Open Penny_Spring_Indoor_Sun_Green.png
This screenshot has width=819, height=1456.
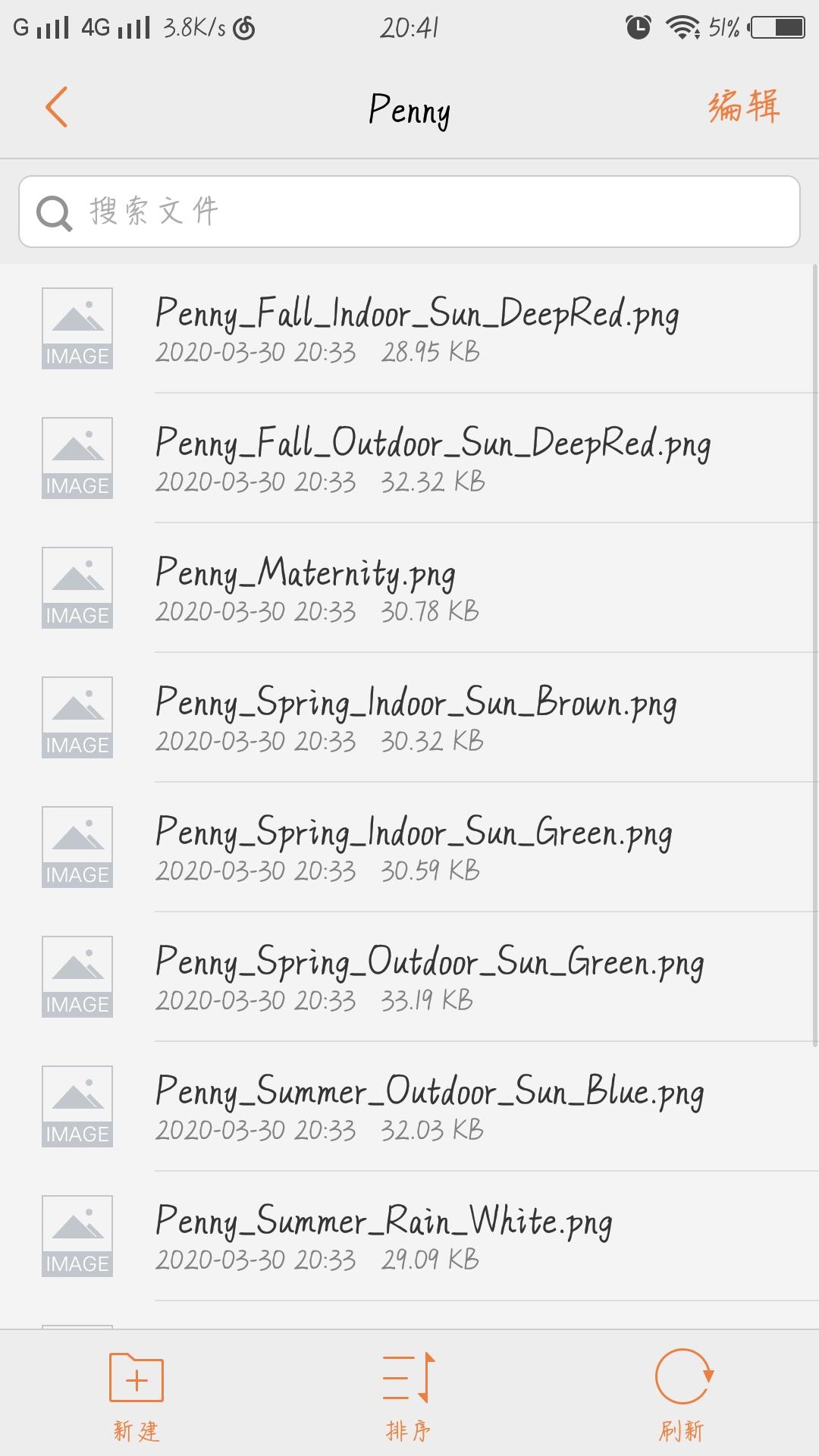point(409,847)
